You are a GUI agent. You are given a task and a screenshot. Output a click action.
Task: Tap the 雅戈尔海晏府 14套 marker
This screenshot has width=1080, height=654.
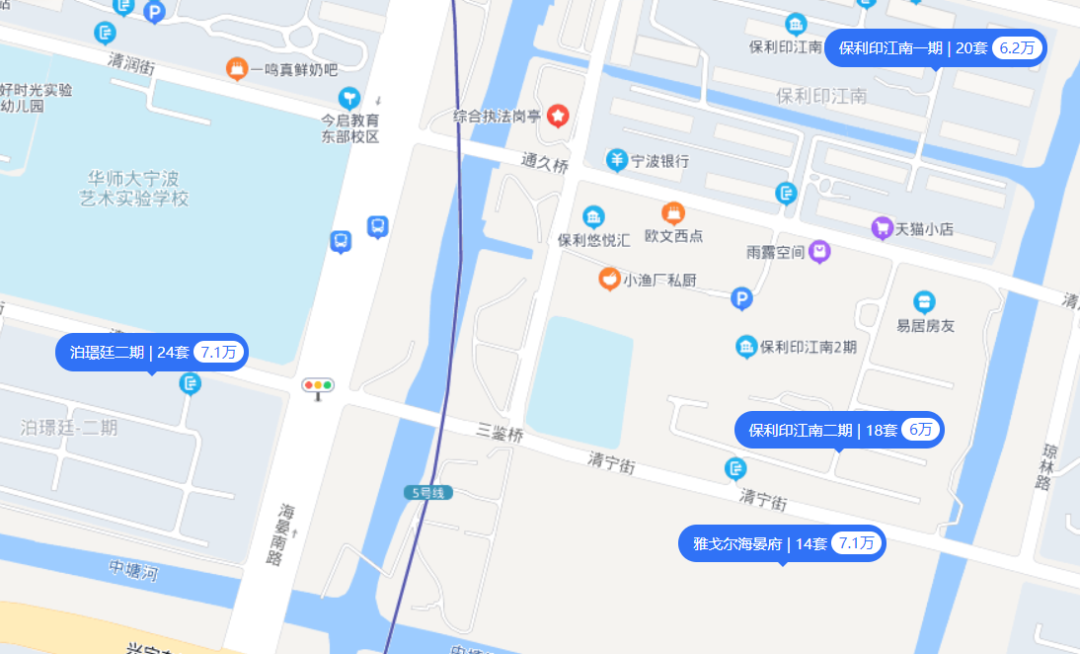pyautogui.click(x=782, y=544)
